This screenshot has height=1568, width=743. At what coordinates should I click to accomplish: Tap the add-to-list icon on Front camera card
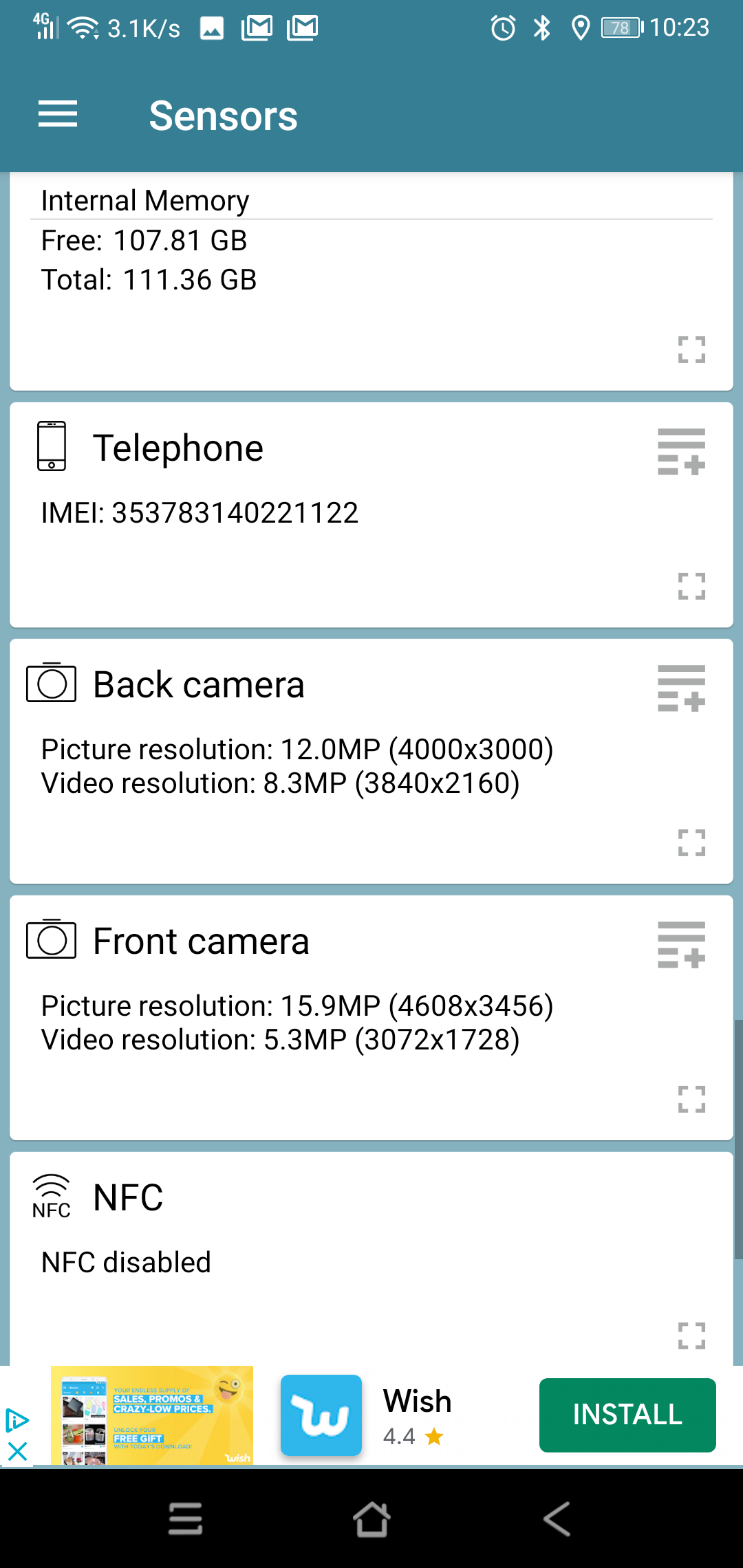pyautogui.click(x=681, y=945)
